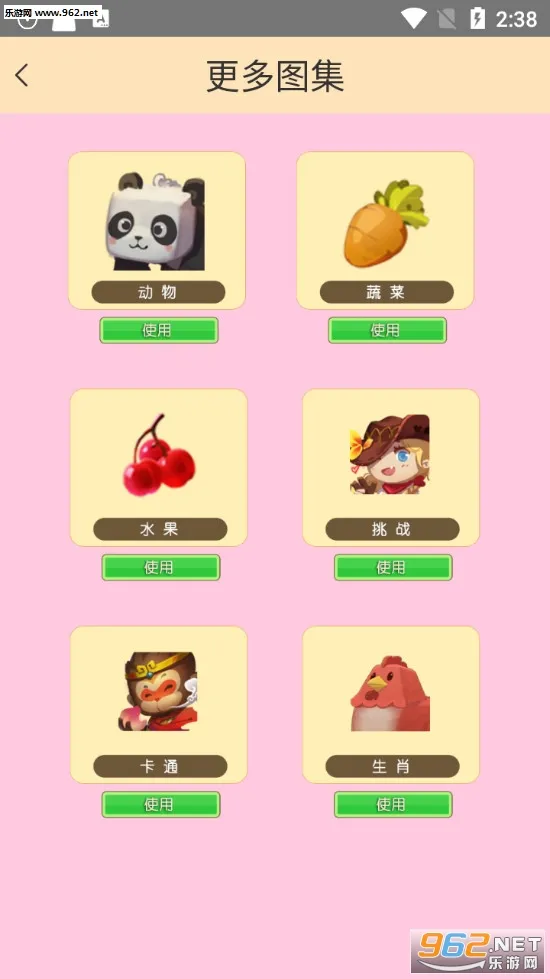550x979 pixels.
Task: Open the 卡通 monkey card
Action: pos(159,705)
